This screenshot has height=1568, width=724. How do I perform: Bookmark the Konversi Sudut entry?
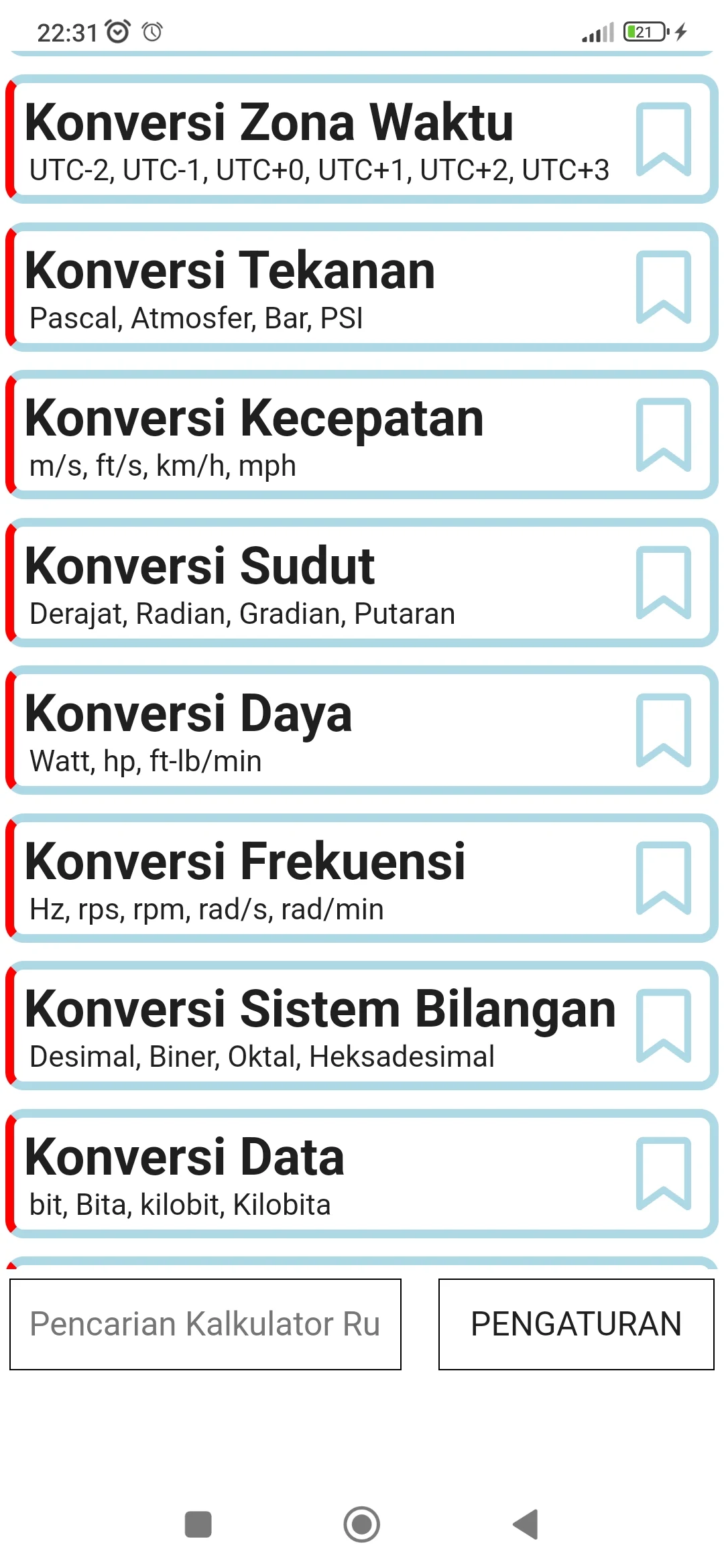pos(664,582)
